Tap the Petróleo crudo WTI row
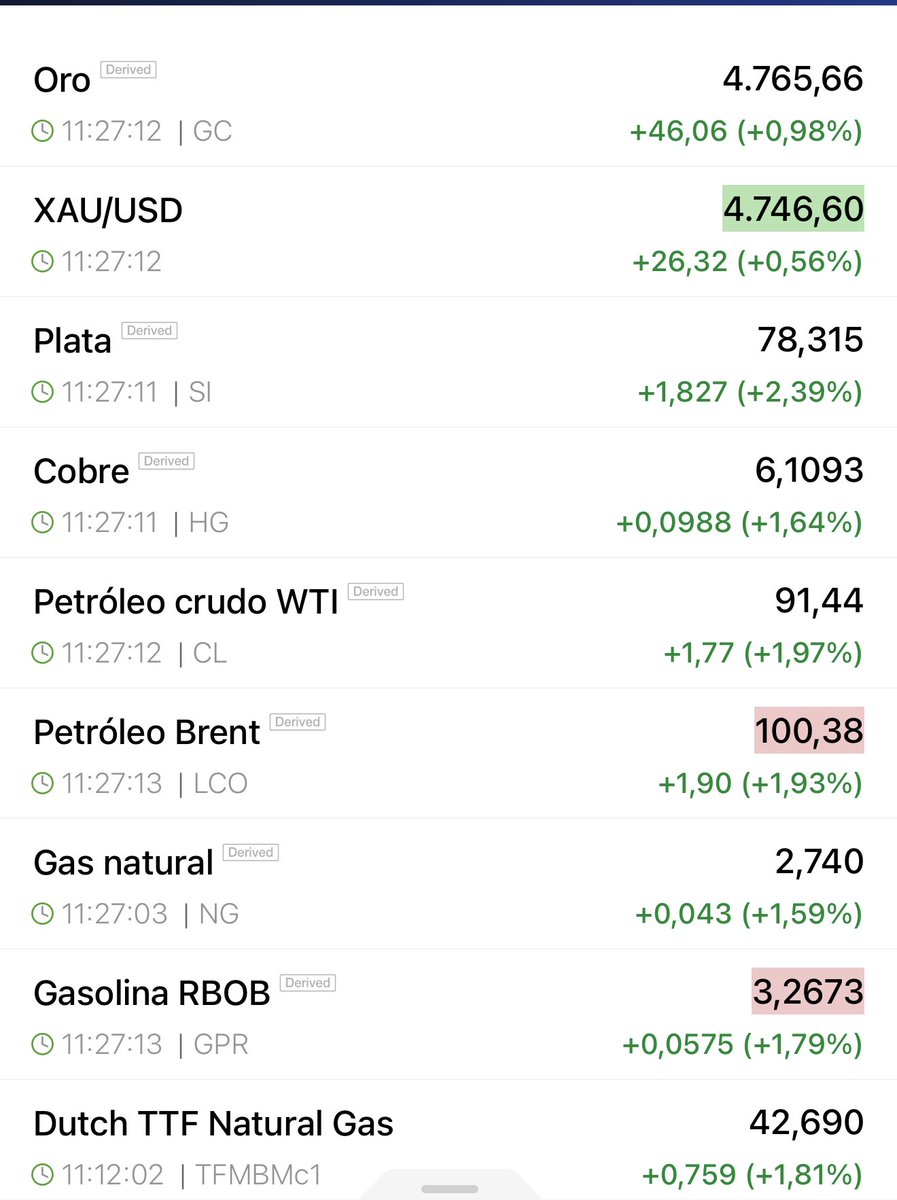 click(x=186, y=602)
